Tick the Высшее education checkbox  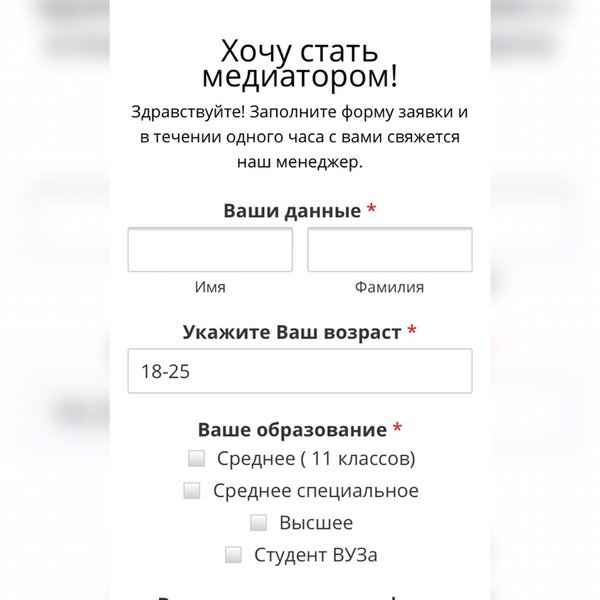click(x=258, y=522)
